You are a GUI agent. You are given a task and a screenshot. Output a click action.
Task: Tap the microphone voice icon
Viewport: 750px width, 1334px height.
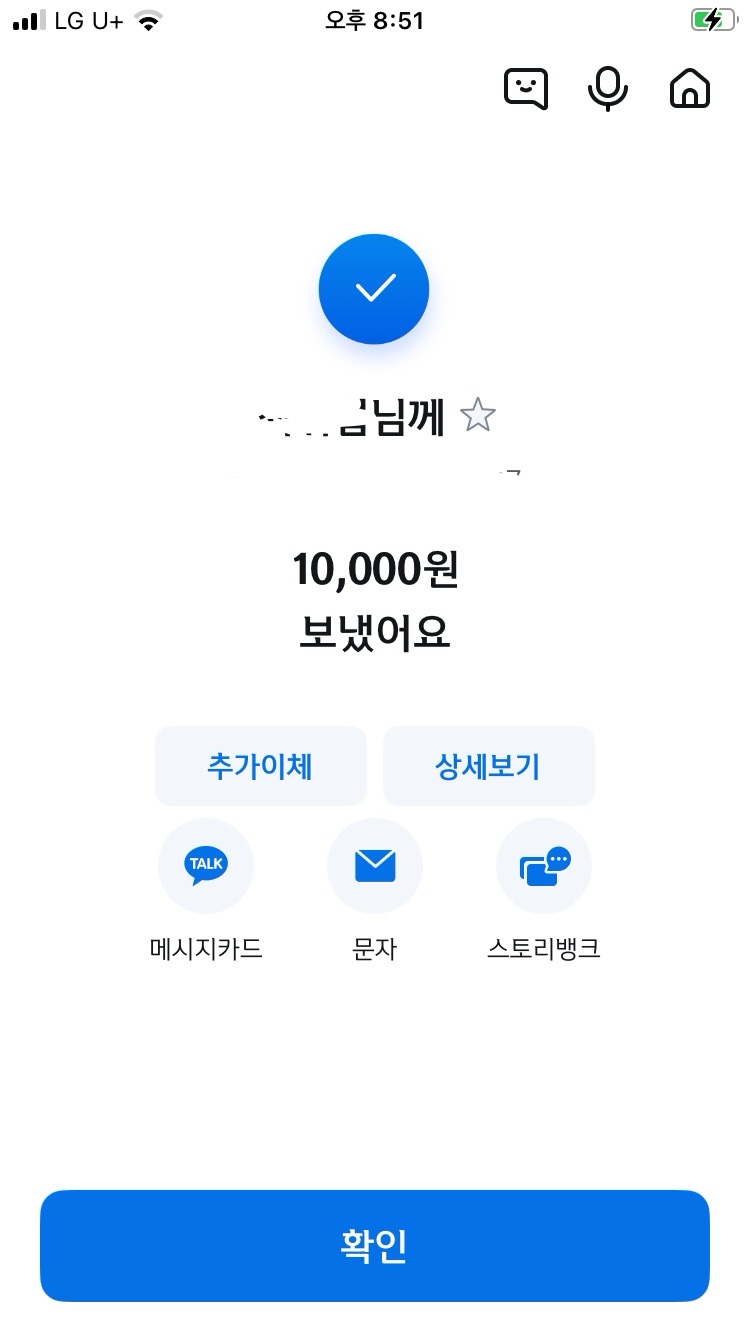(607, 89)
